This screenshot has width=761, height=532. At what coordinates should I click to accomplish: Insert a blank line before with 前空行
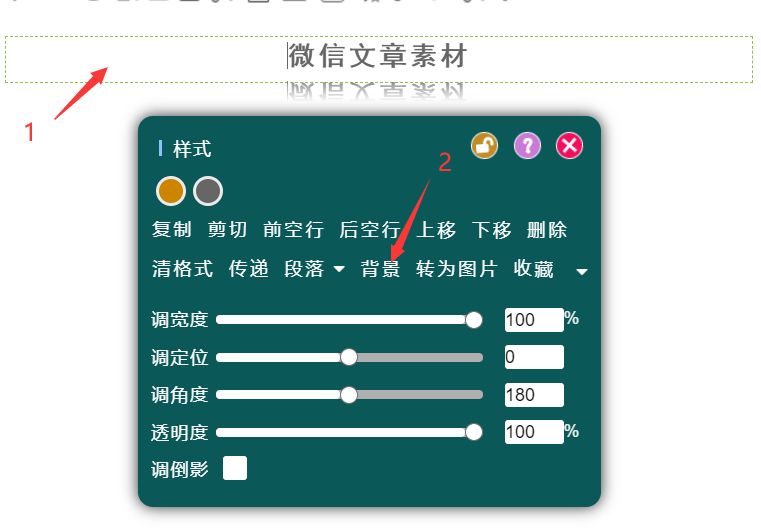point(293,230)
